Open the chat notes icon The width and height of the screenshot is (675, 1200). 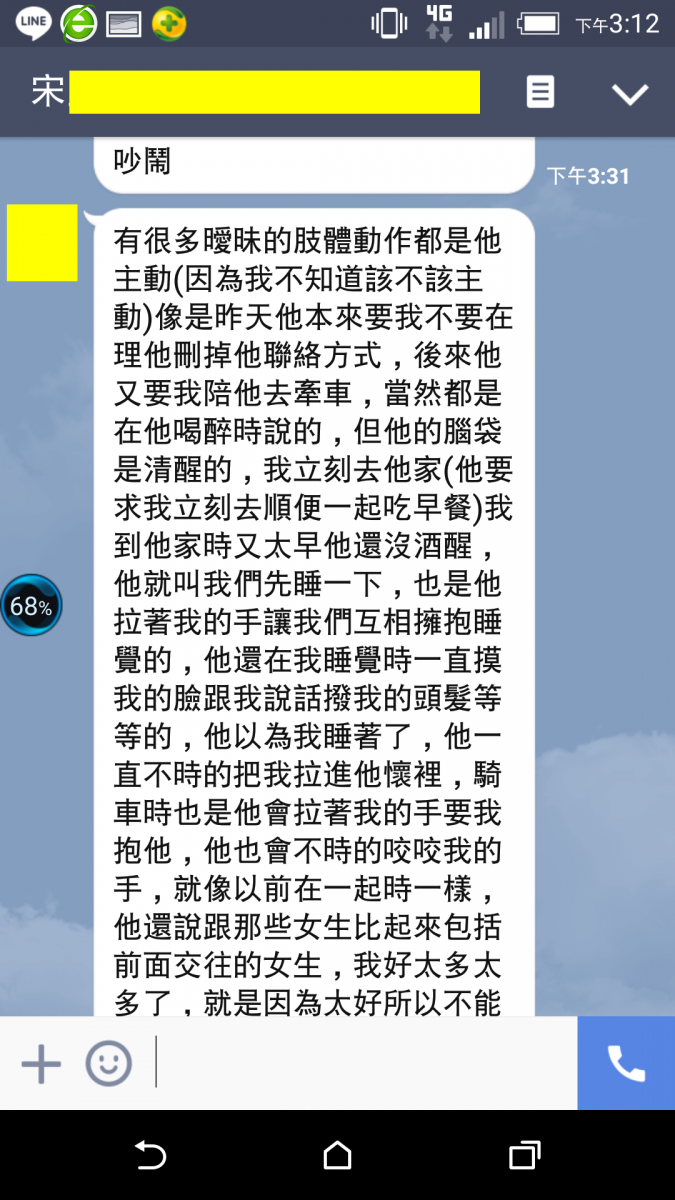pyautogui.click(x=540, y=93)
